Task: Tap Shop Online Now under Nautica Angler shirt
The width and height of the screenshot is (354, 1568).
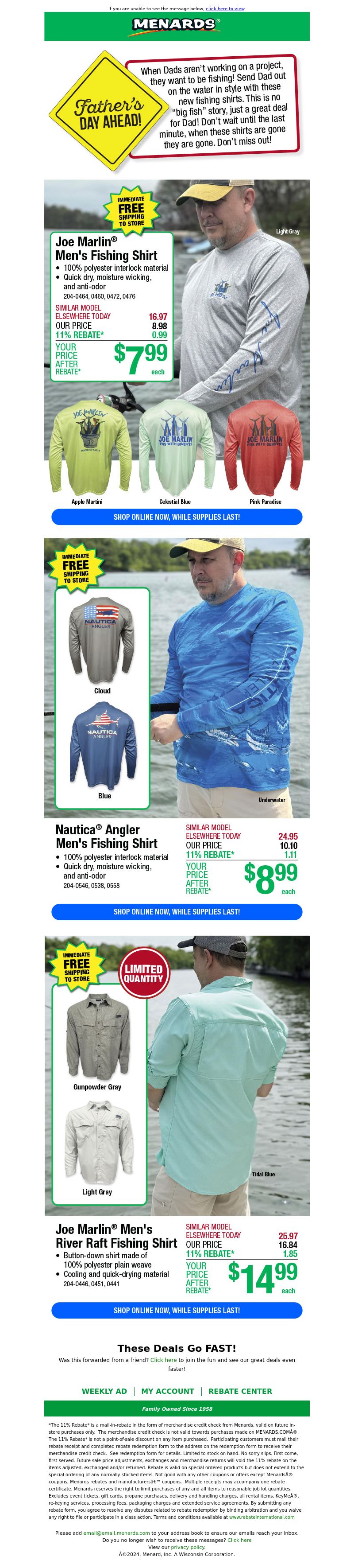Action: 177,912
